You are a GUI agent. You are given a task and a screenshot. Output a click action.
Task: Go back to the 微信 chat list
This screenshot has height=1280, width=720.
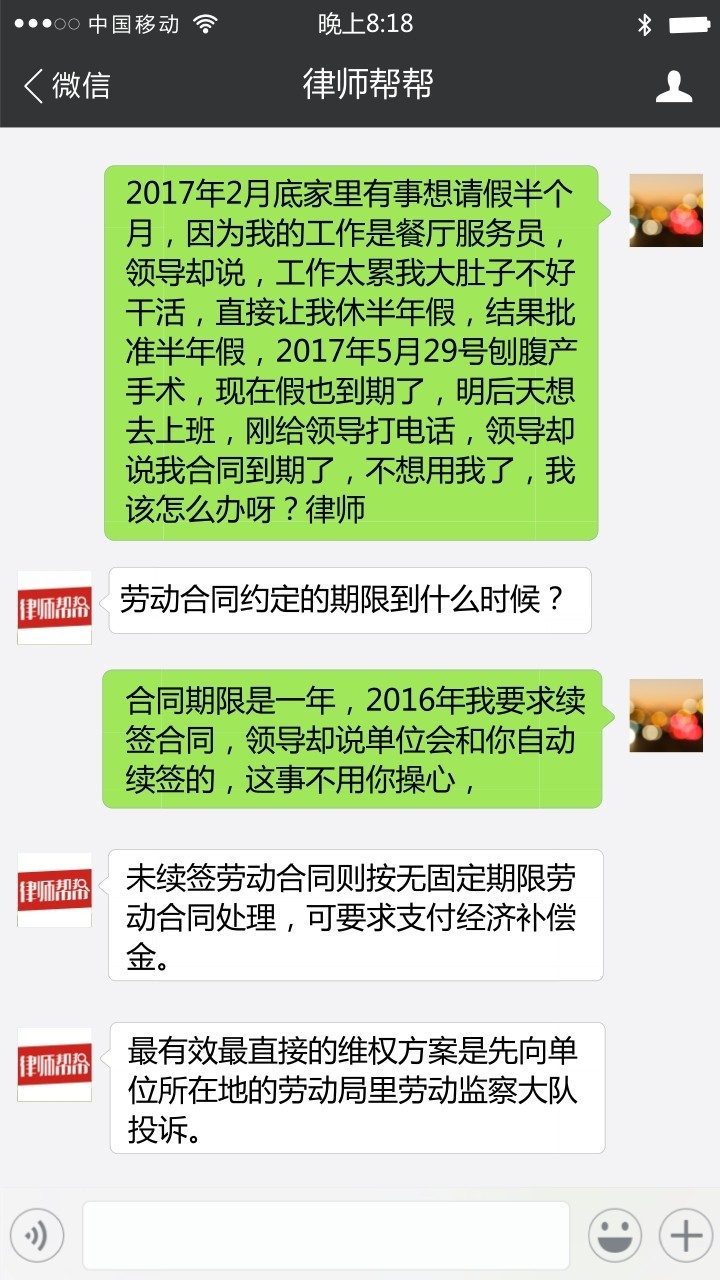[66, 86]
